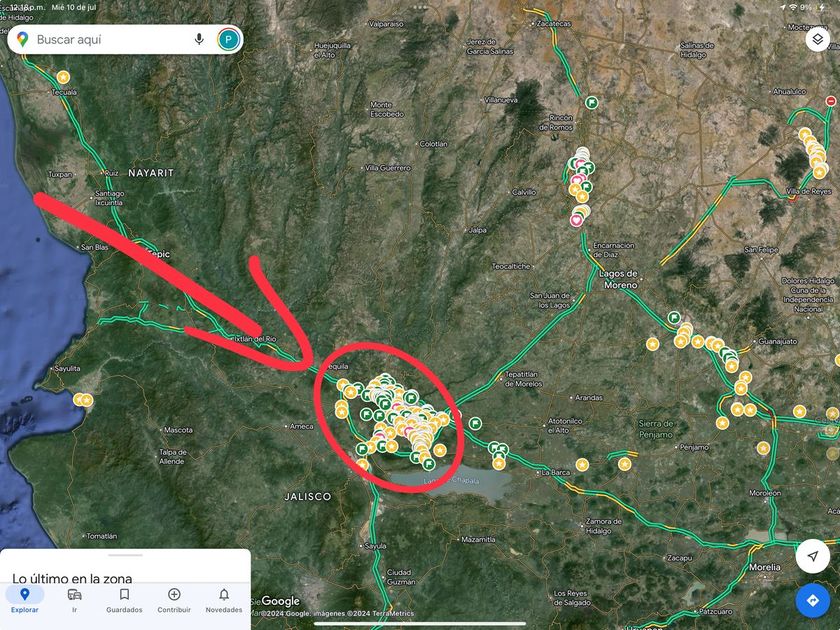
Task: Select the starred place near Tecuala
Action: [63, 77]
